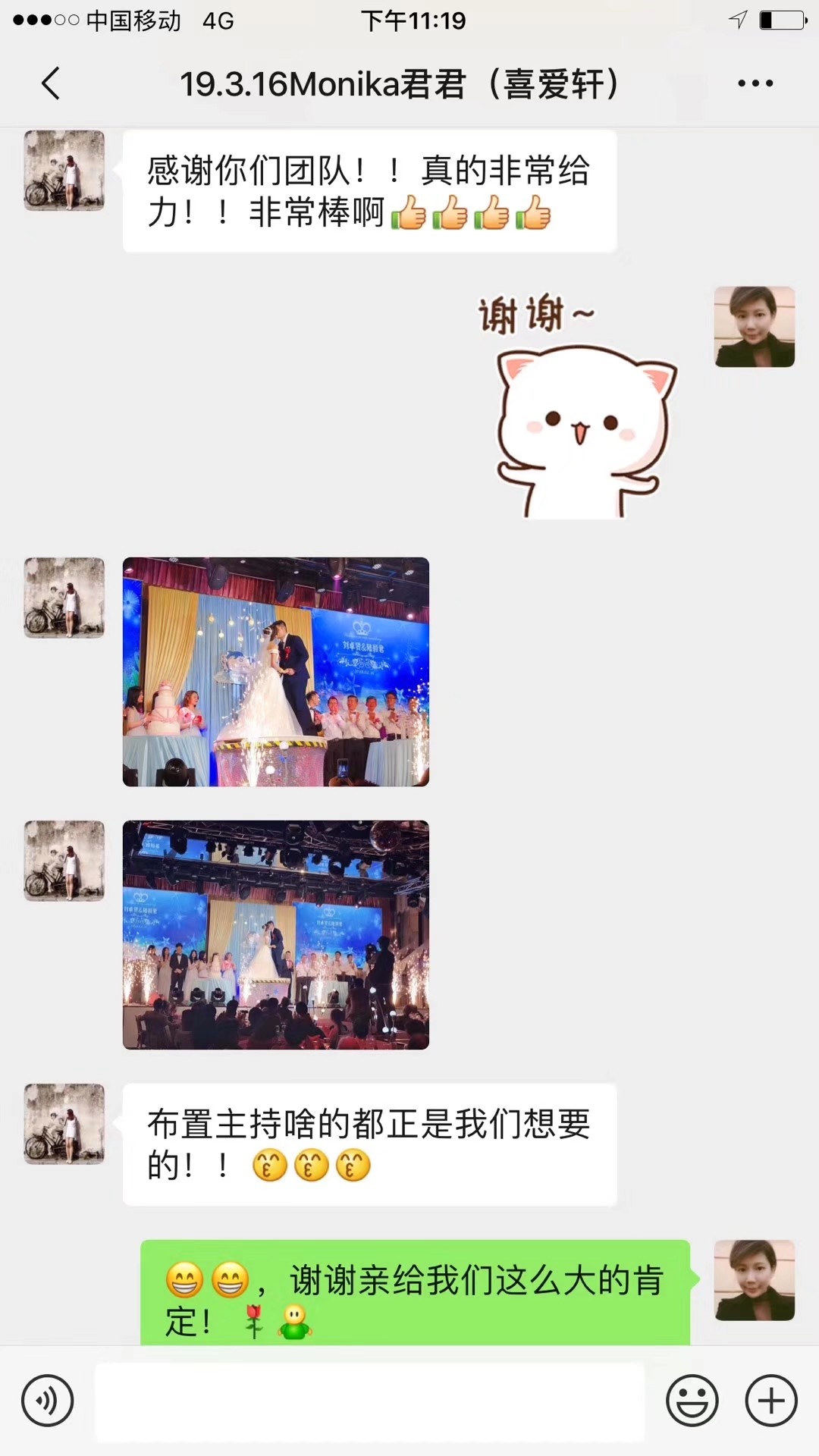
Task: Open sender's avatar beside the 感谢你们团队 message
Action: 64,171
